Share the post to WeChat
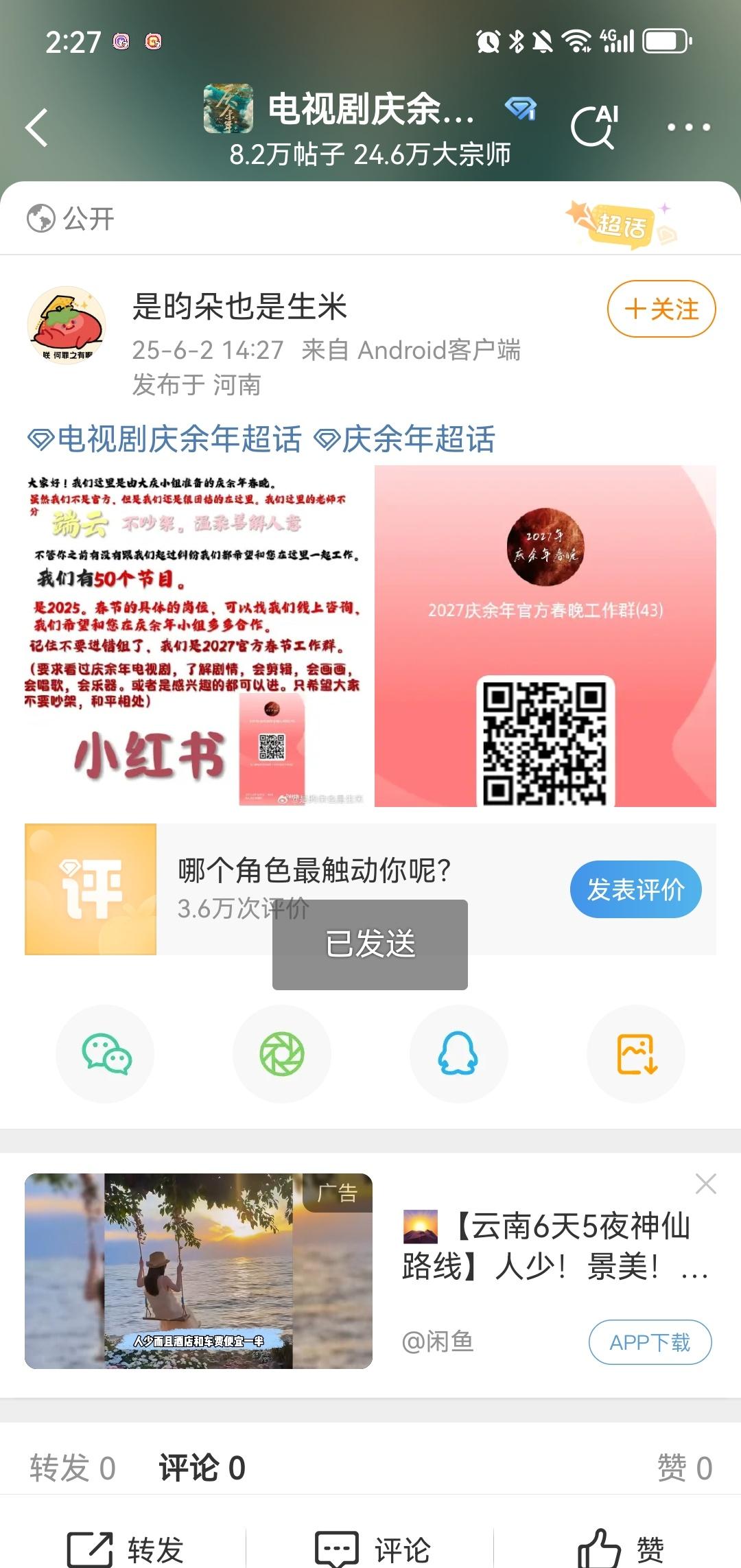Viewport: 741px width, 1568px height. (x=106, y=1054)
